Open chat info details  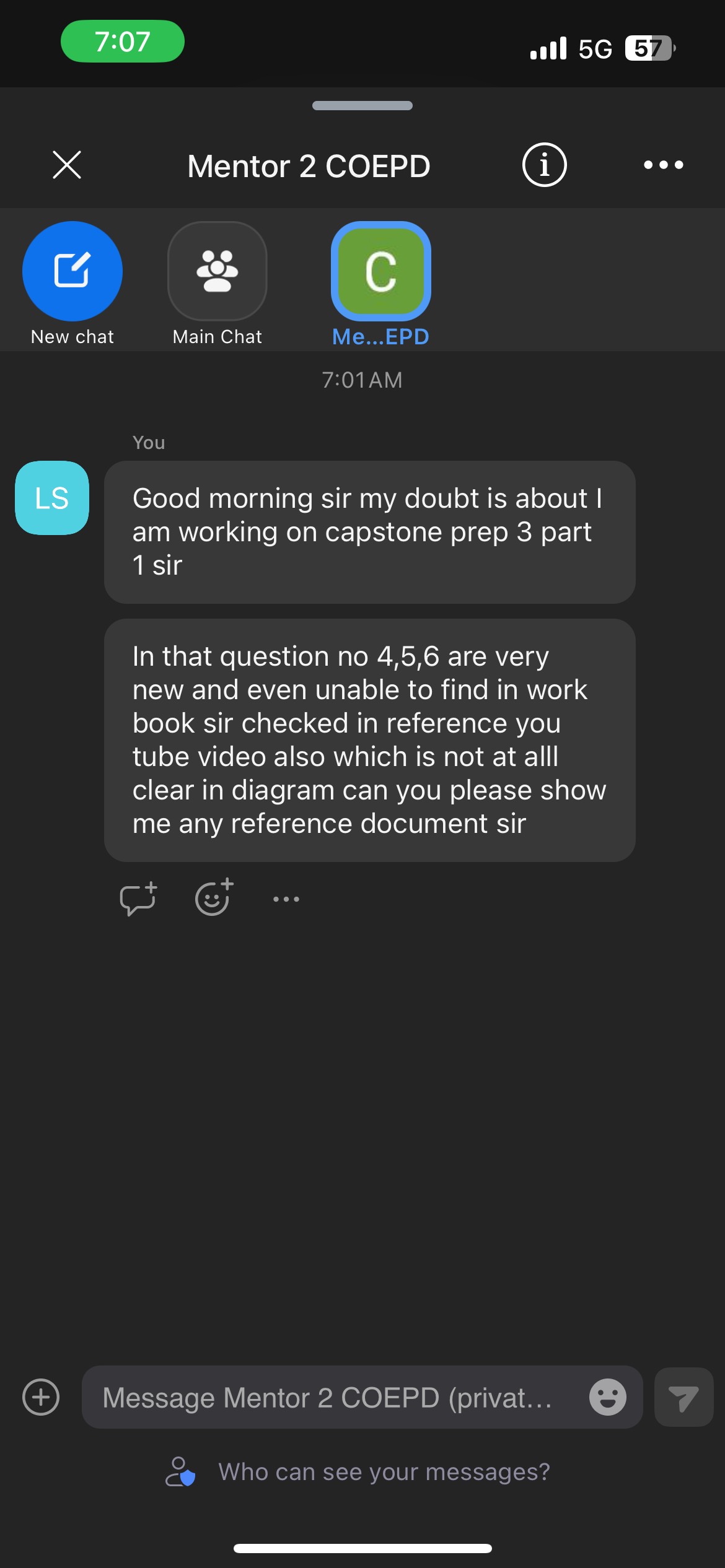pos(544,165)
